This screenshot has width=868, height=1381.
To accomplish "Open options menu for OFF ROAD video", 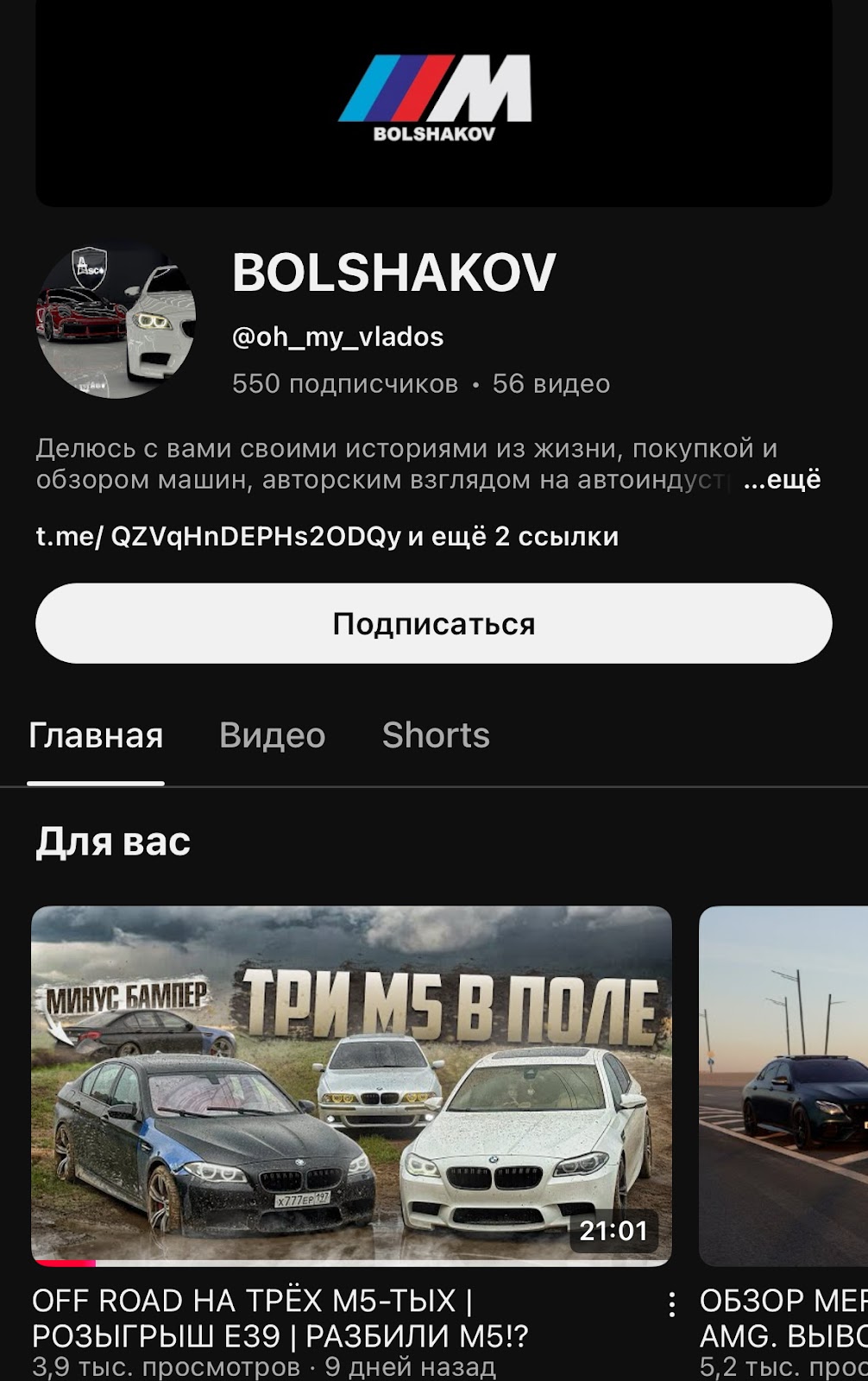I will [671, 1303].
